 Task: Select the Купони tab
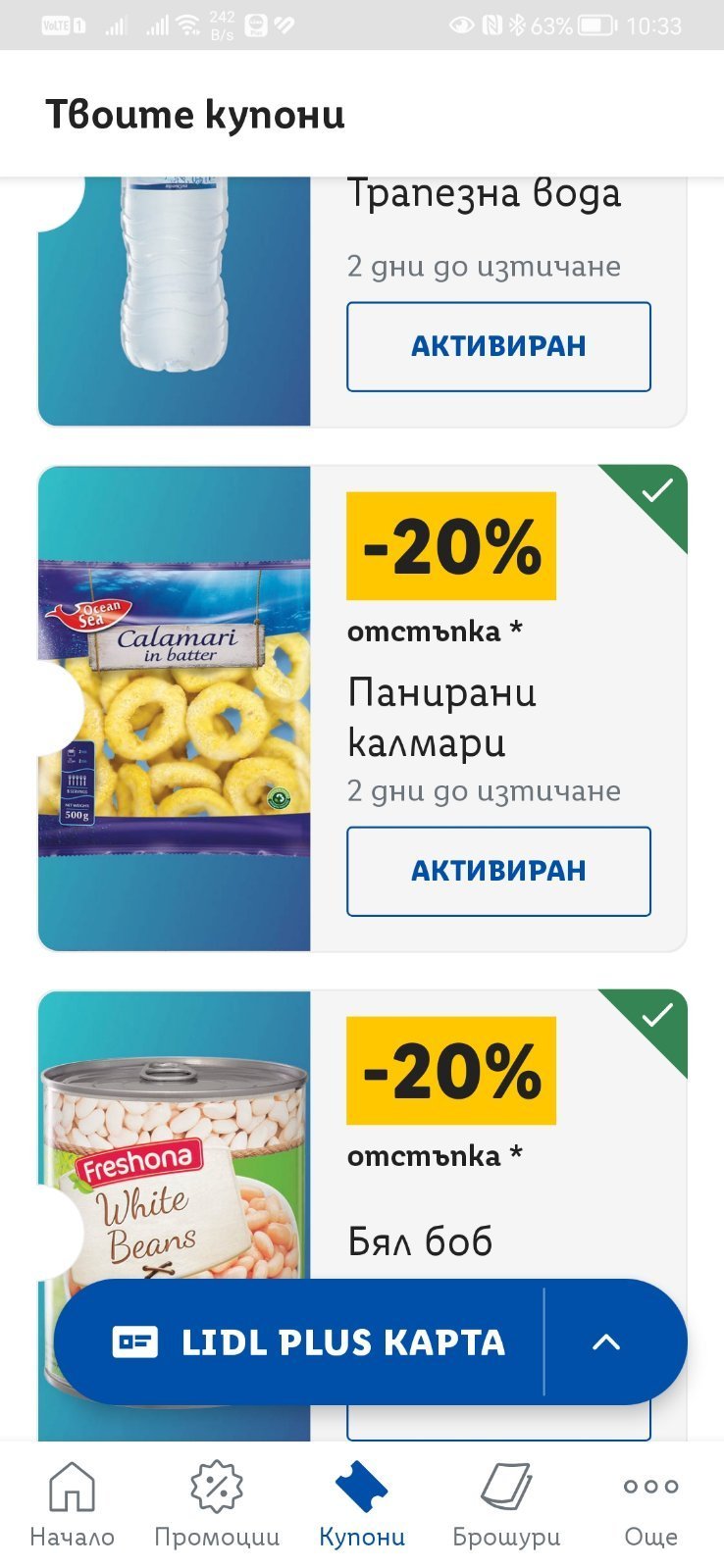point(362,1505)
